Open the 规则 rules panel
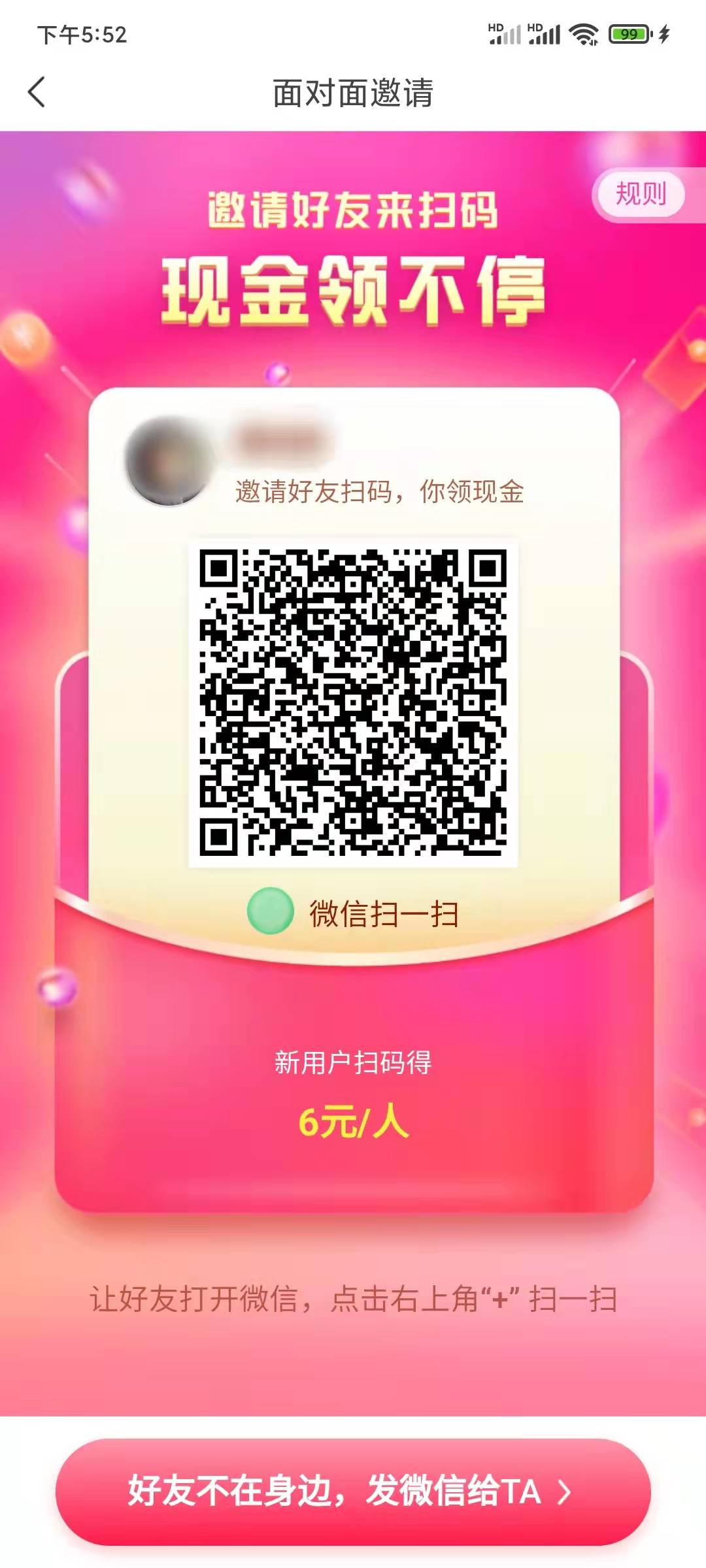This screenshot has height=1568, width=706. click(639, 195)
